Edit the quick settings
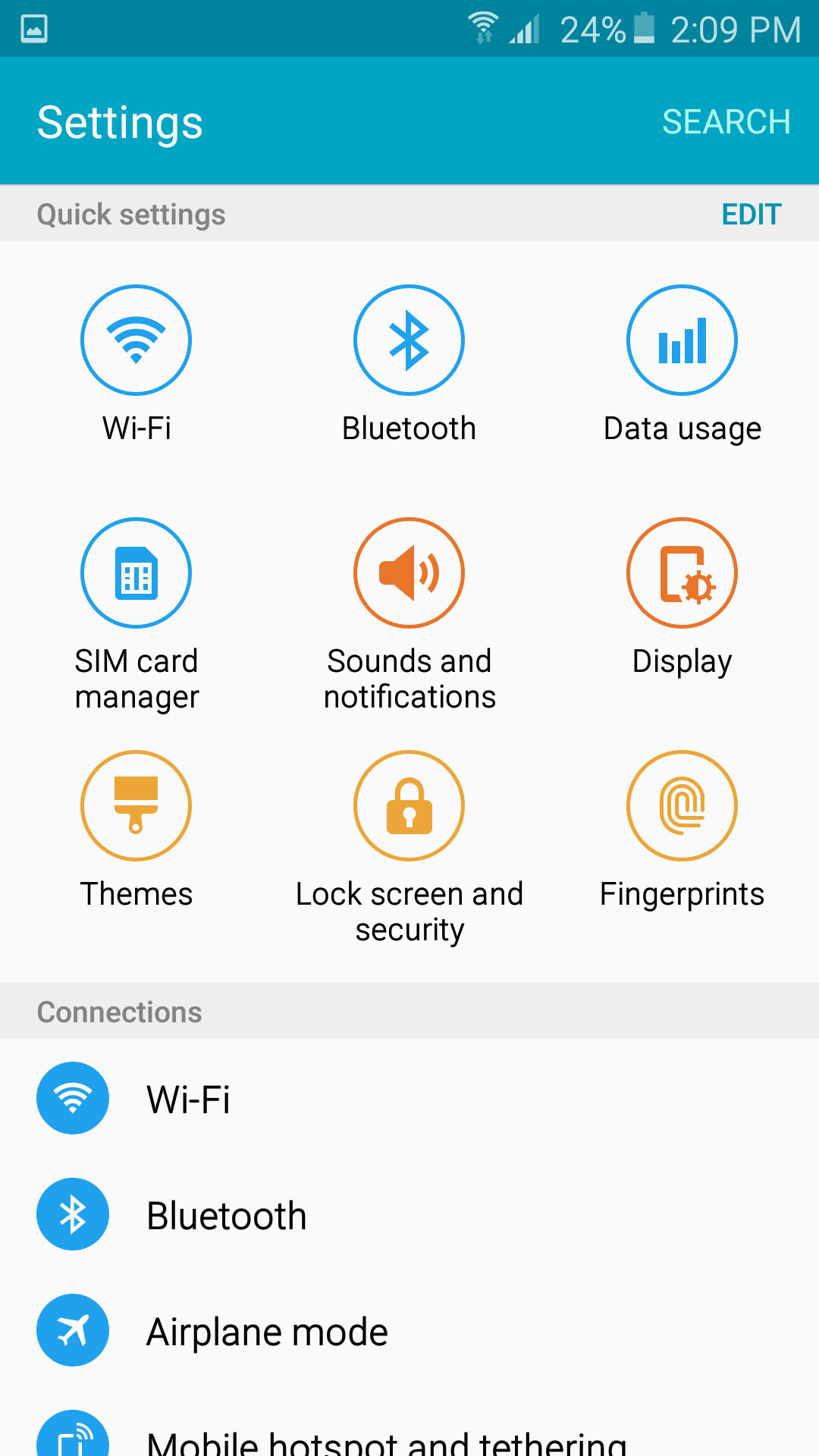The width and height of the screenshot is (819, 1456). (x=751, y=215)
